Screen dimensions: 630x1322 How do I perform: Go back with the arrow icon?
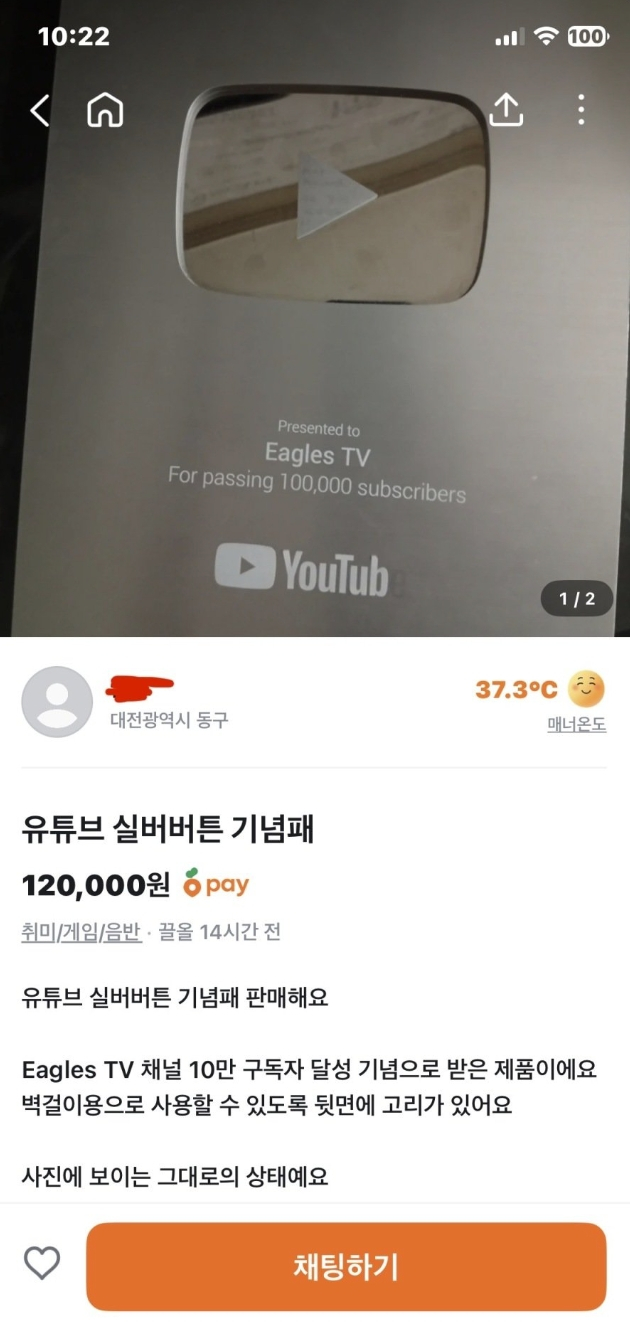[40, 110]
